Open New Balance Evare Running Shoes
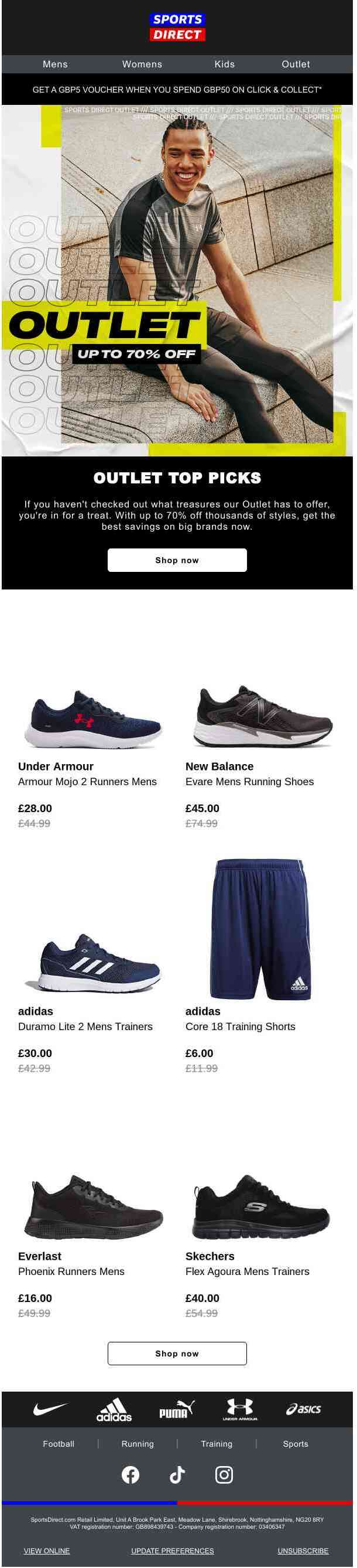This screenshot has width=357, height=1568. click(x=263, y=720)
